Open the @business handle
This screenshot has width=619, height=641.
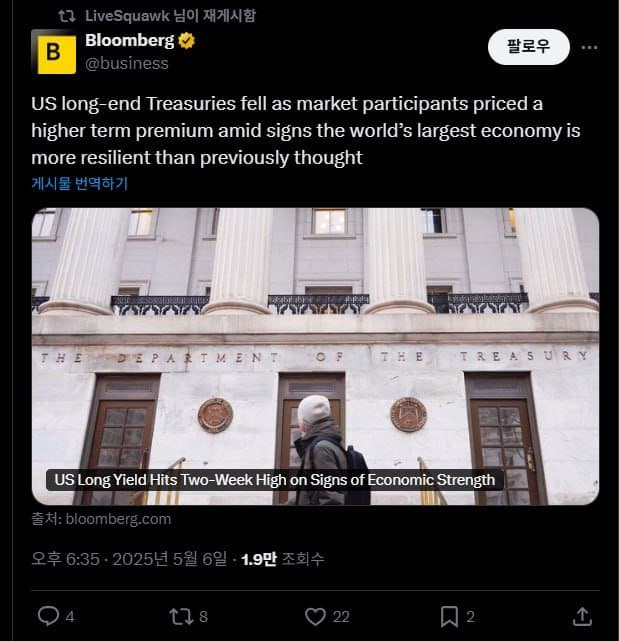pyautogui.click(x=127, y=63)
